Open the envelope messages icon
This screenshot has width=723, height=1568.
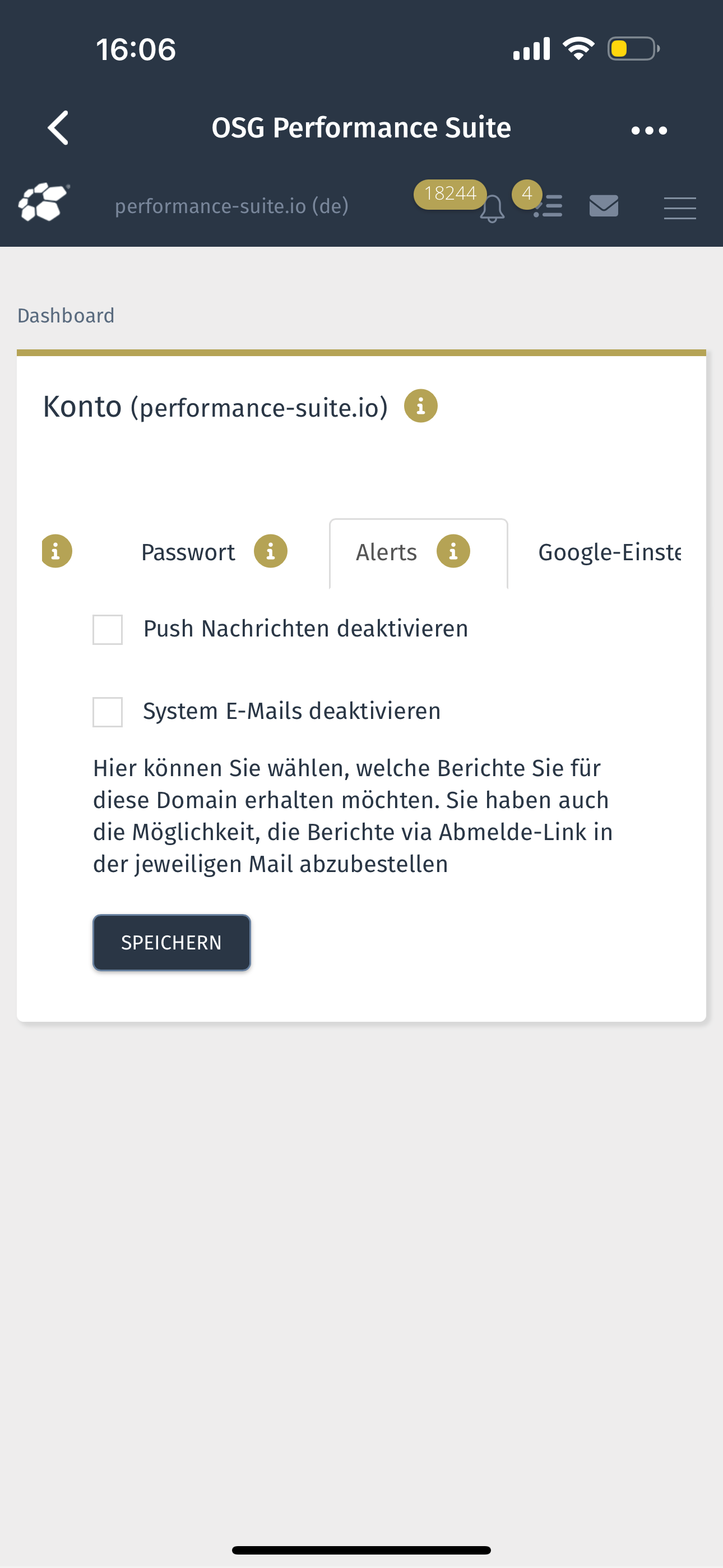[604, 206]
